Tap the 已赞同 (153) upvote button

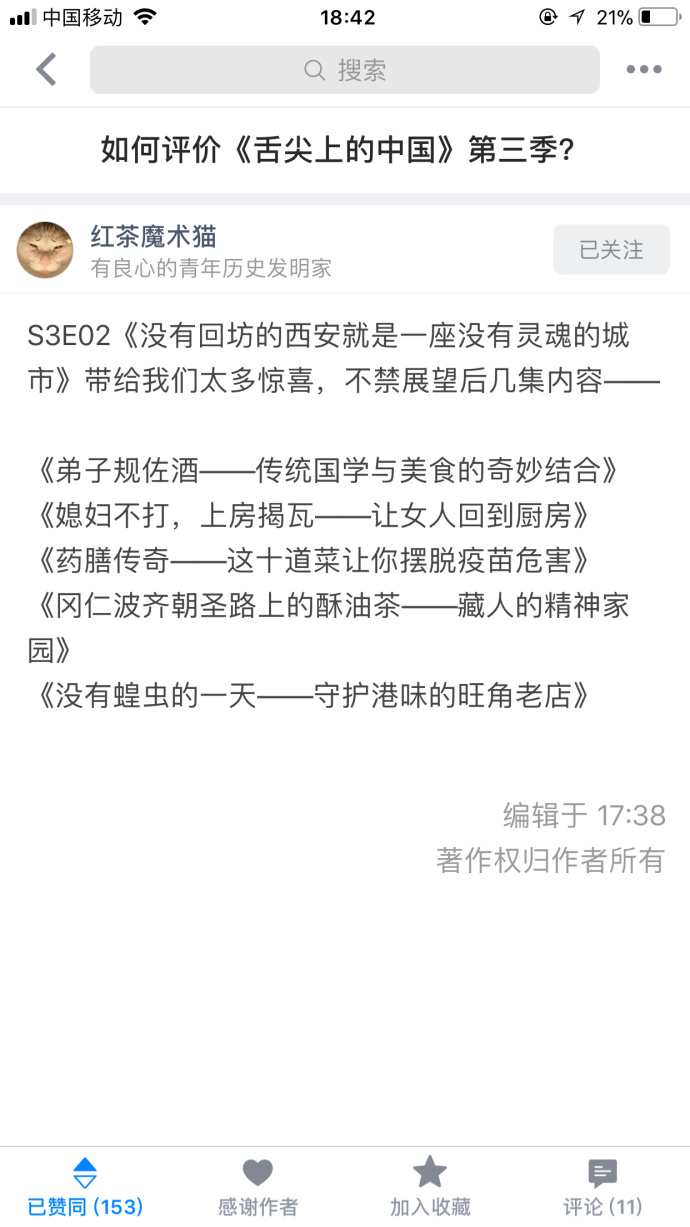point(85,1188)
